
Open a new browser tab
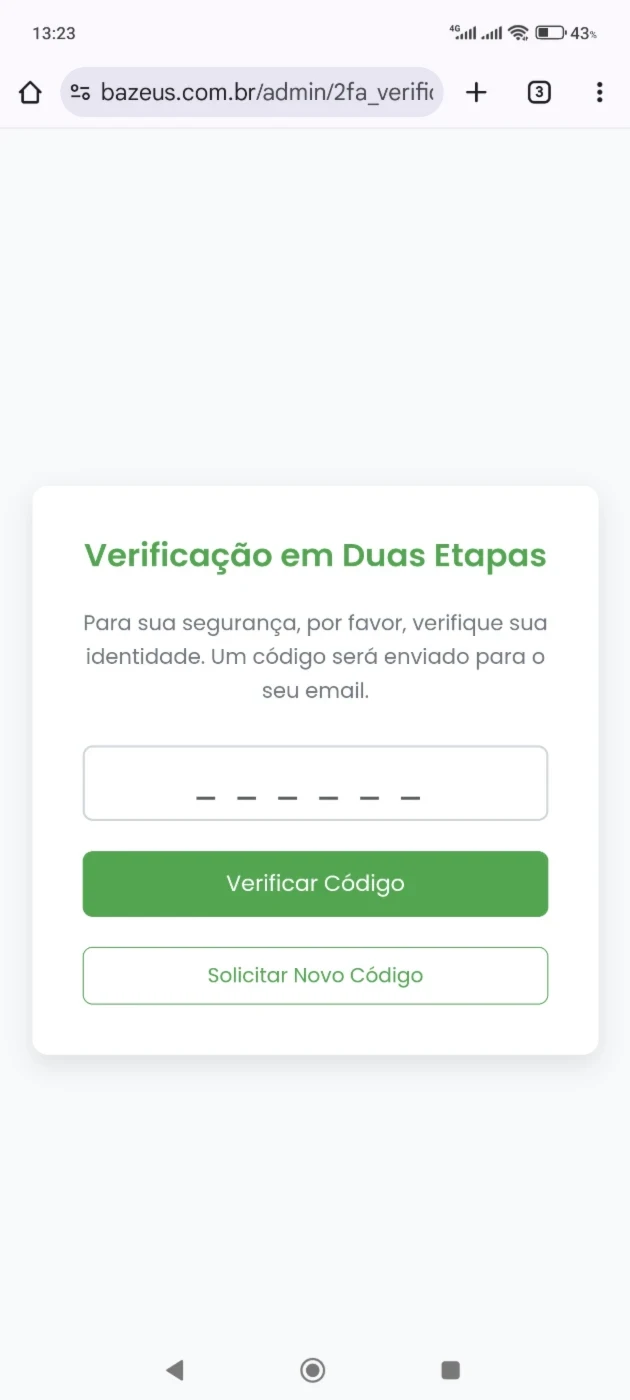(x=477, y=93)
